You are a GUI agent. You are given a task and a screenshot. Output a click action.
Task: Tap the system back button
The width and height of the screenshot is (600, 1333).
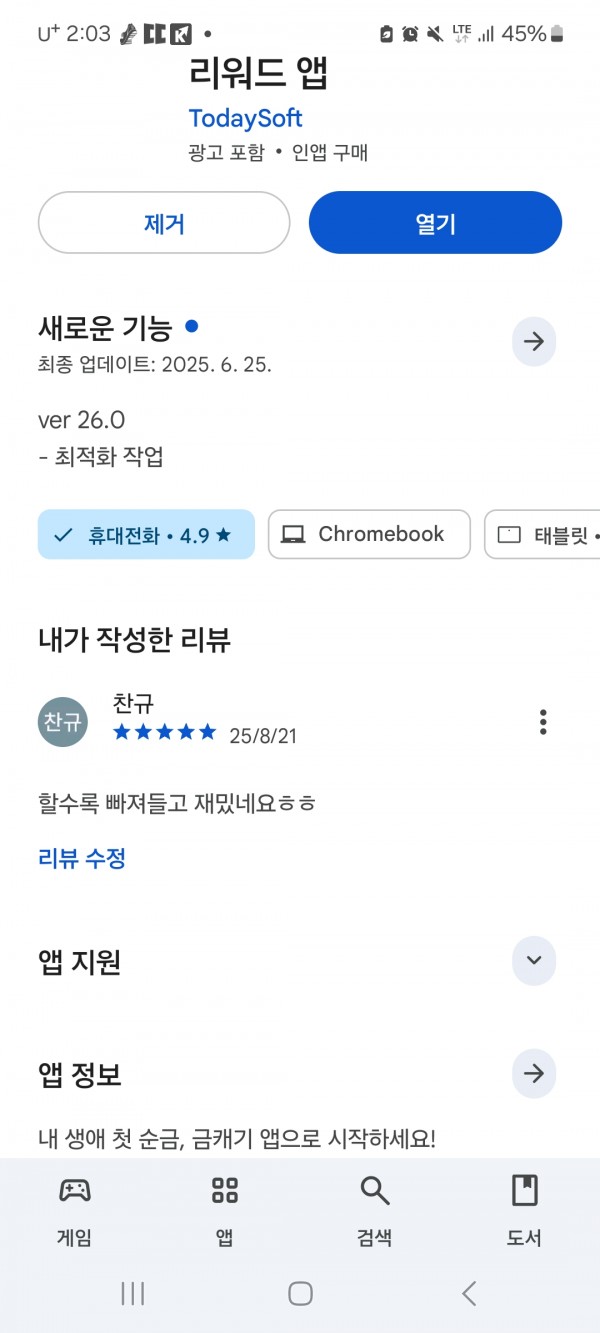click(468, 1294)
